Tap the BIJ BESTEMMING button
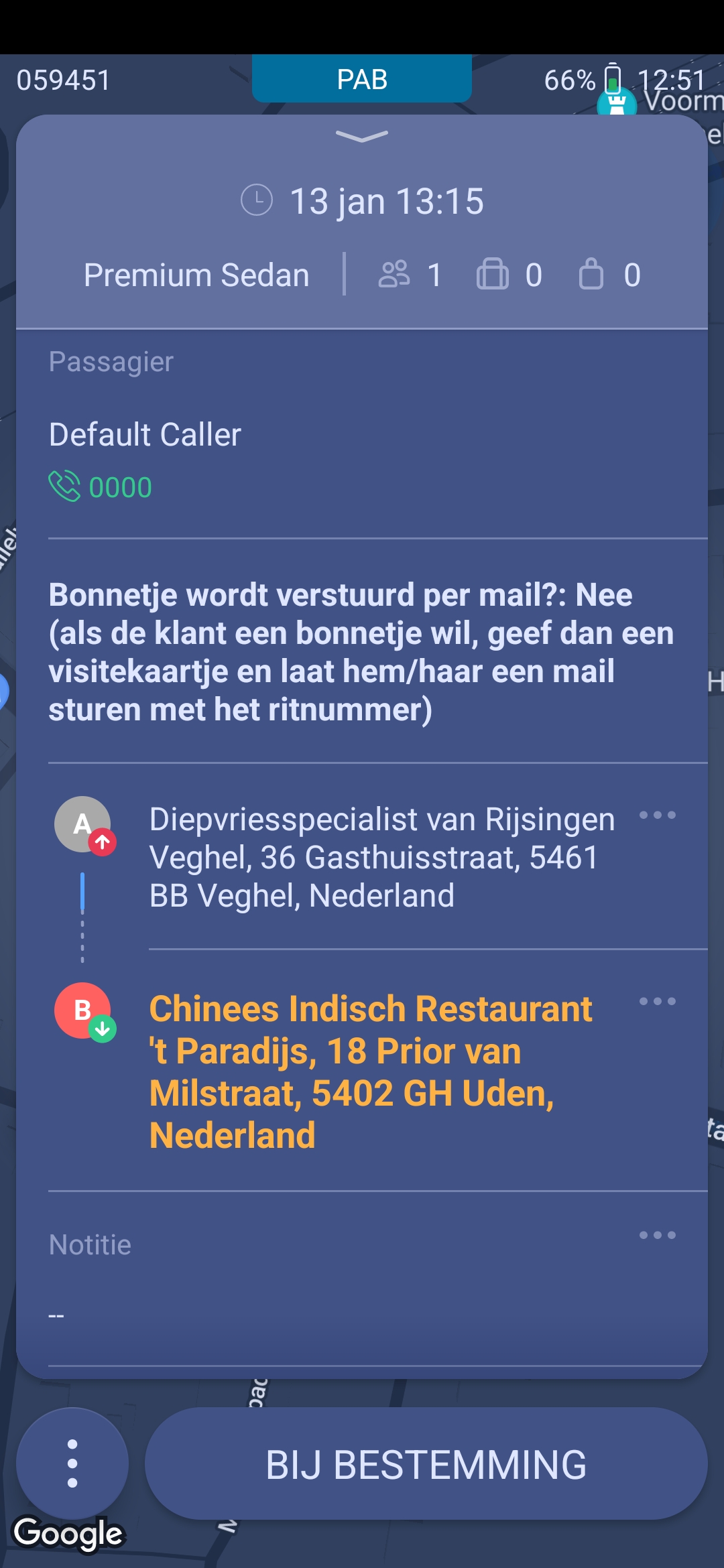Image resolution: width=724 pixels, height=1568 pixels. [x=426, y=1464]
